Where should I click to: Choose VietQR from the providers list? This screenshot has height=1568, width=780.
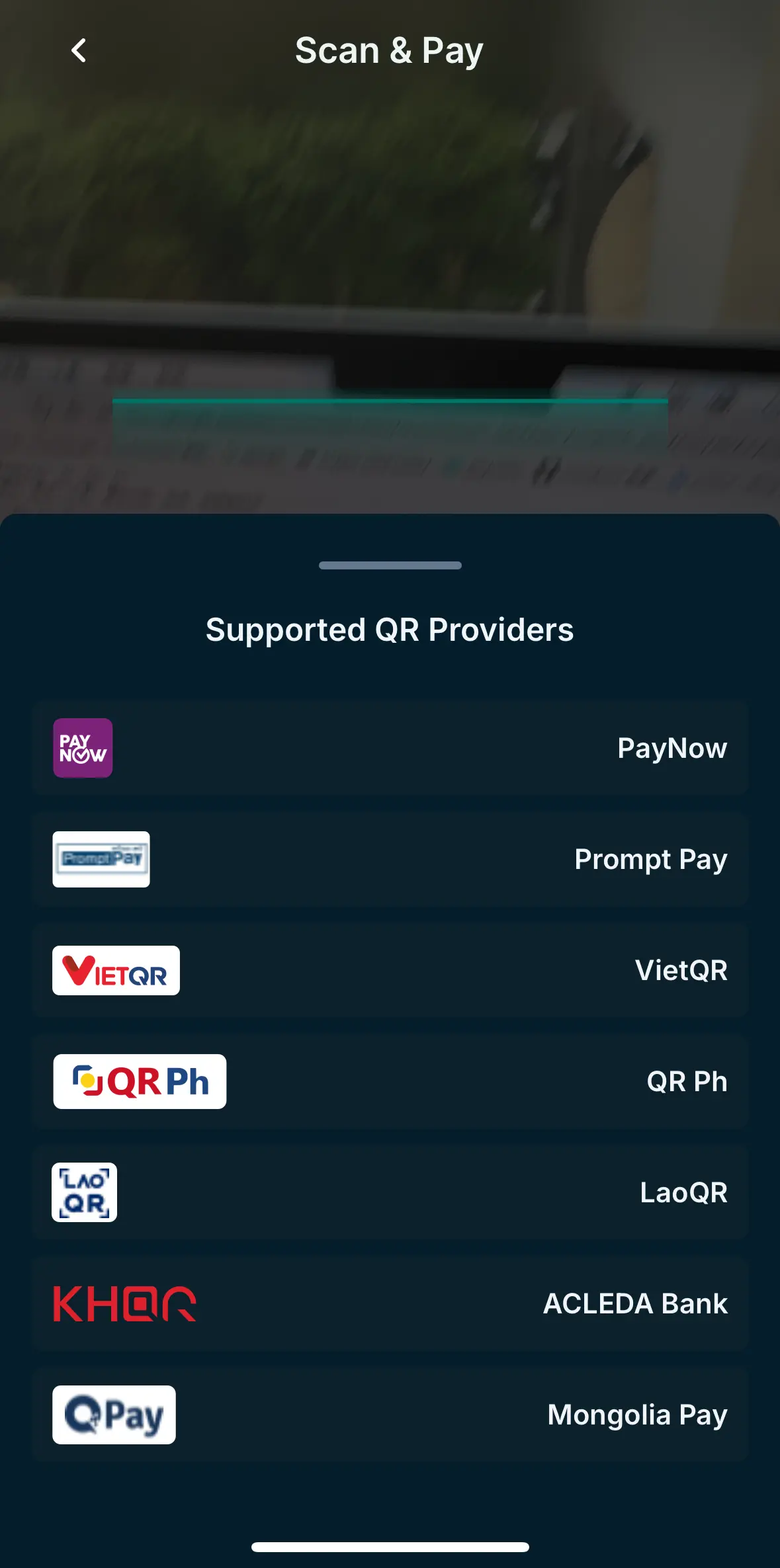pyautogui.click(x=390, y=970)
